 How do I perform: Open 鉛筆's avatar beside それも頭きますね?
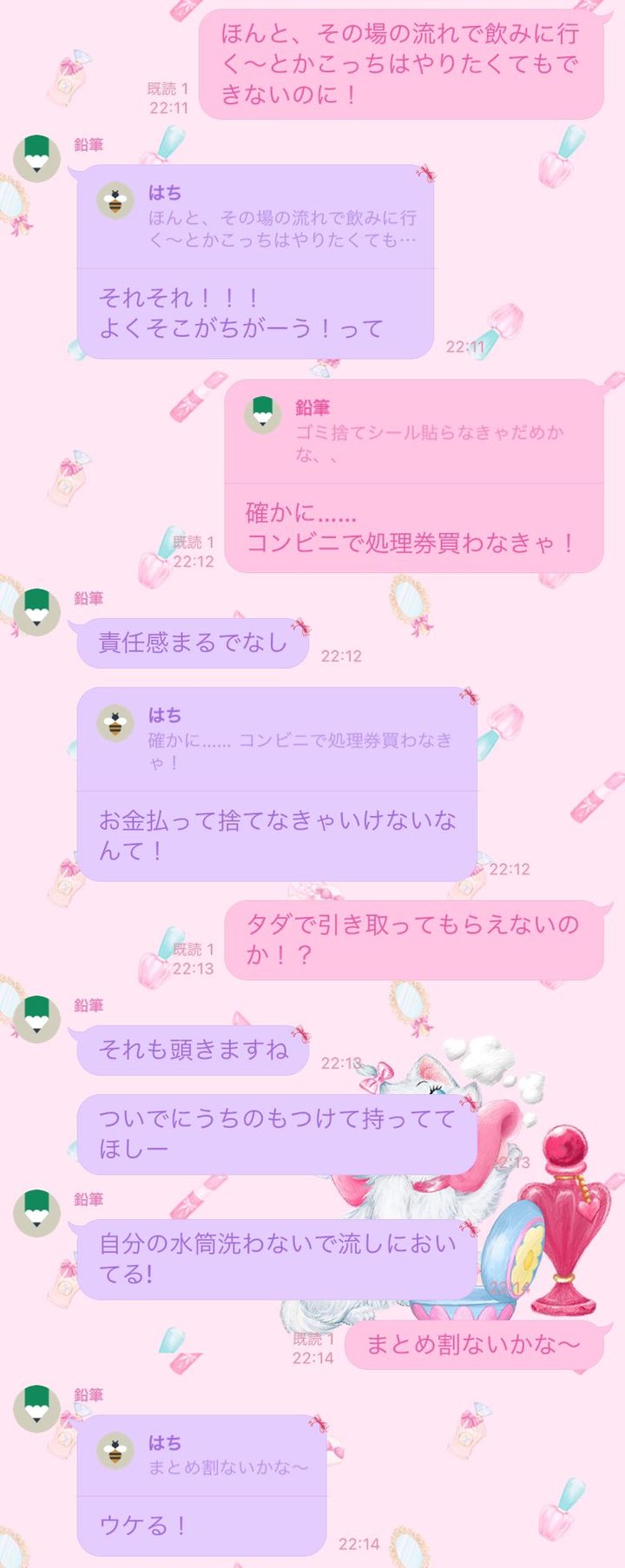click(36, 1019)
